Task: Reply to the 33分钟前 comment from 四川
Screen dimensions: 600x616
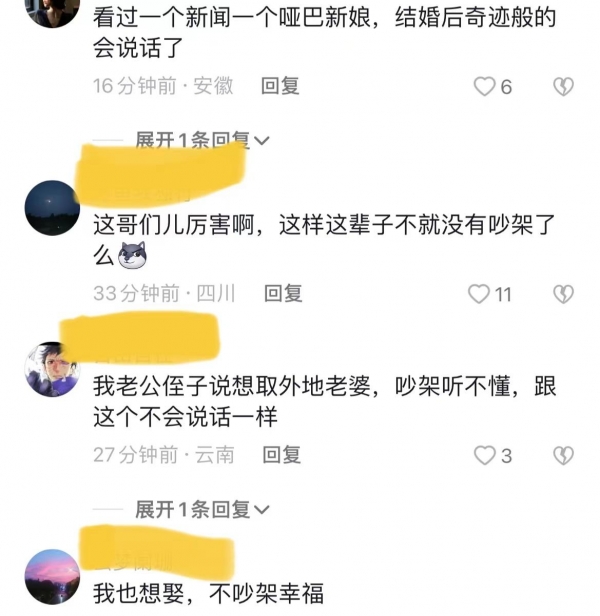Action: pyautogui.click(x=283, y=293)
